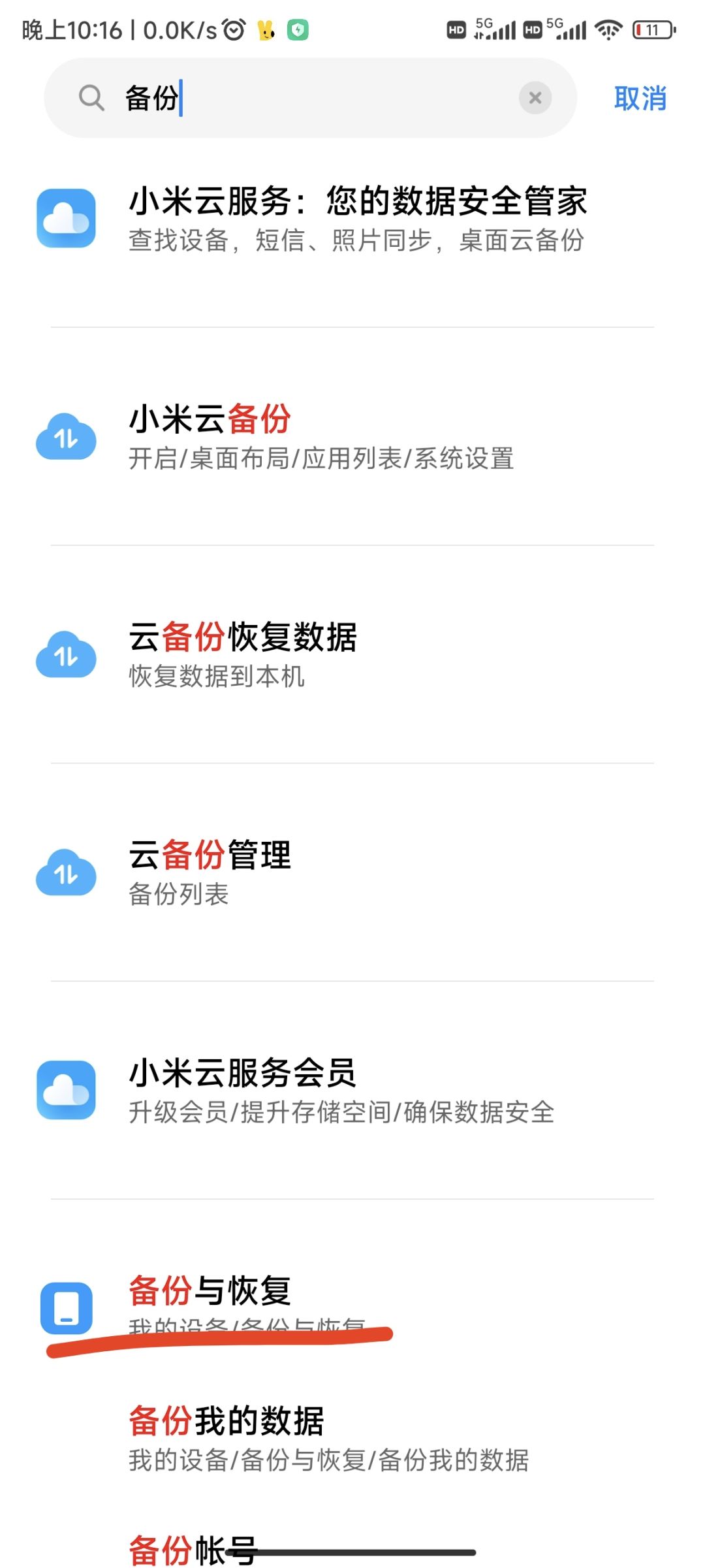The width and height of the screenshot is (705, 1568).
Task: Tap the search field containing 备份
Action: 313,98
